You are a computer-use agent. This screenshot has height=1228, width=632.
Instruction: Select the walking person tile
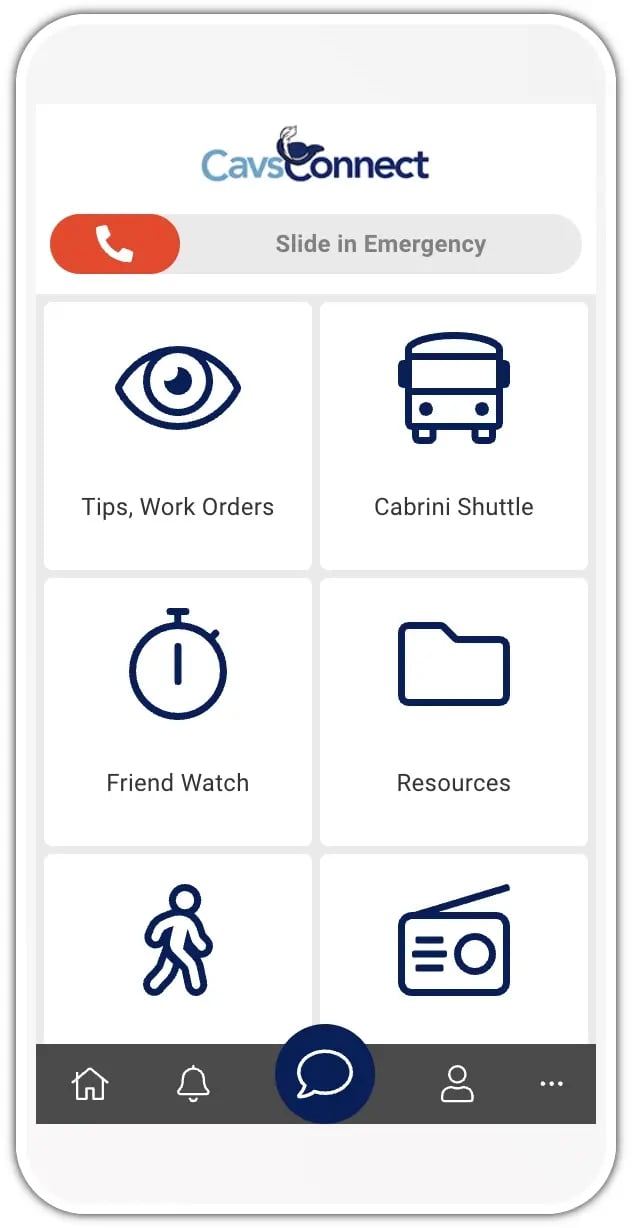point(178,945)
